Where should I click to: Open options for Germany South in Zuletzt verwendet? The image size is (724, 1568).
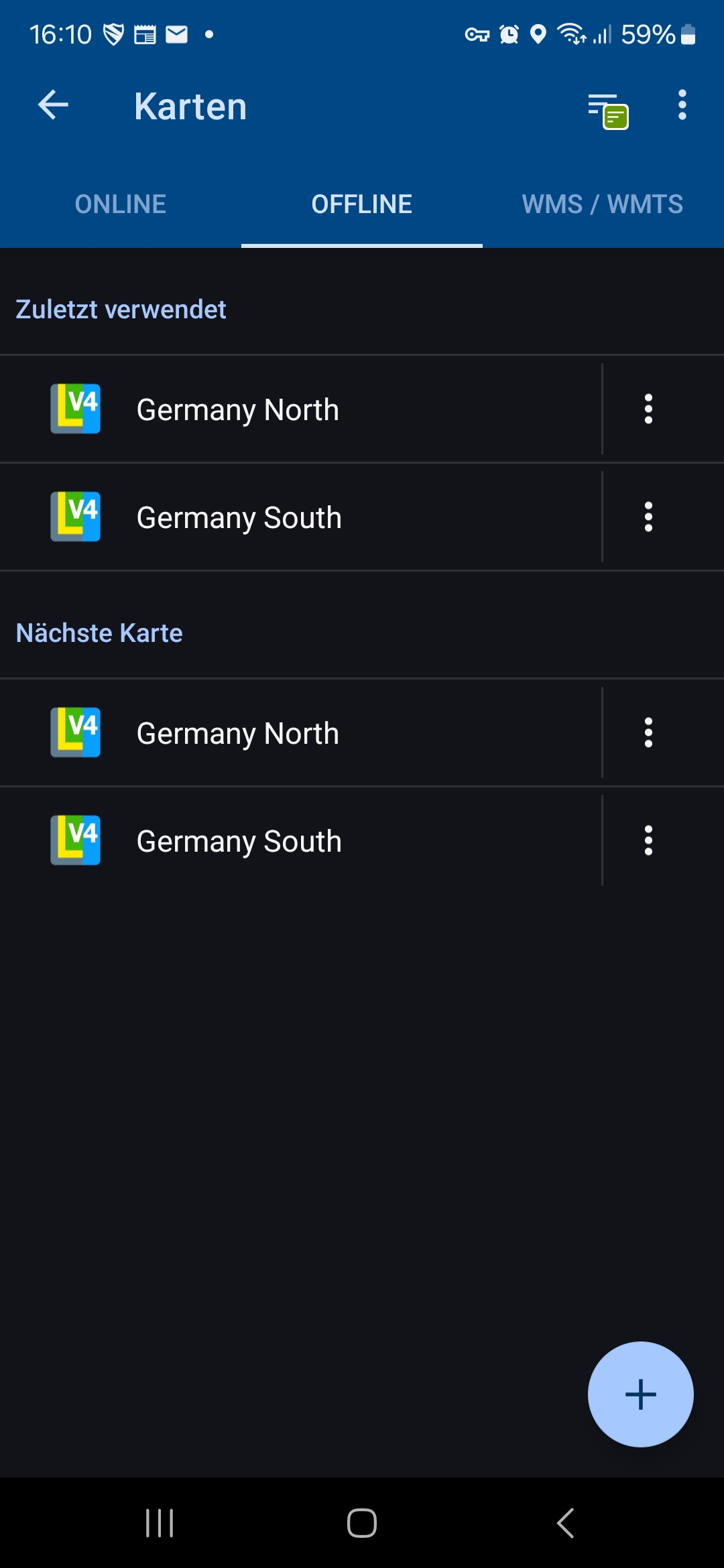click(648, 517)
